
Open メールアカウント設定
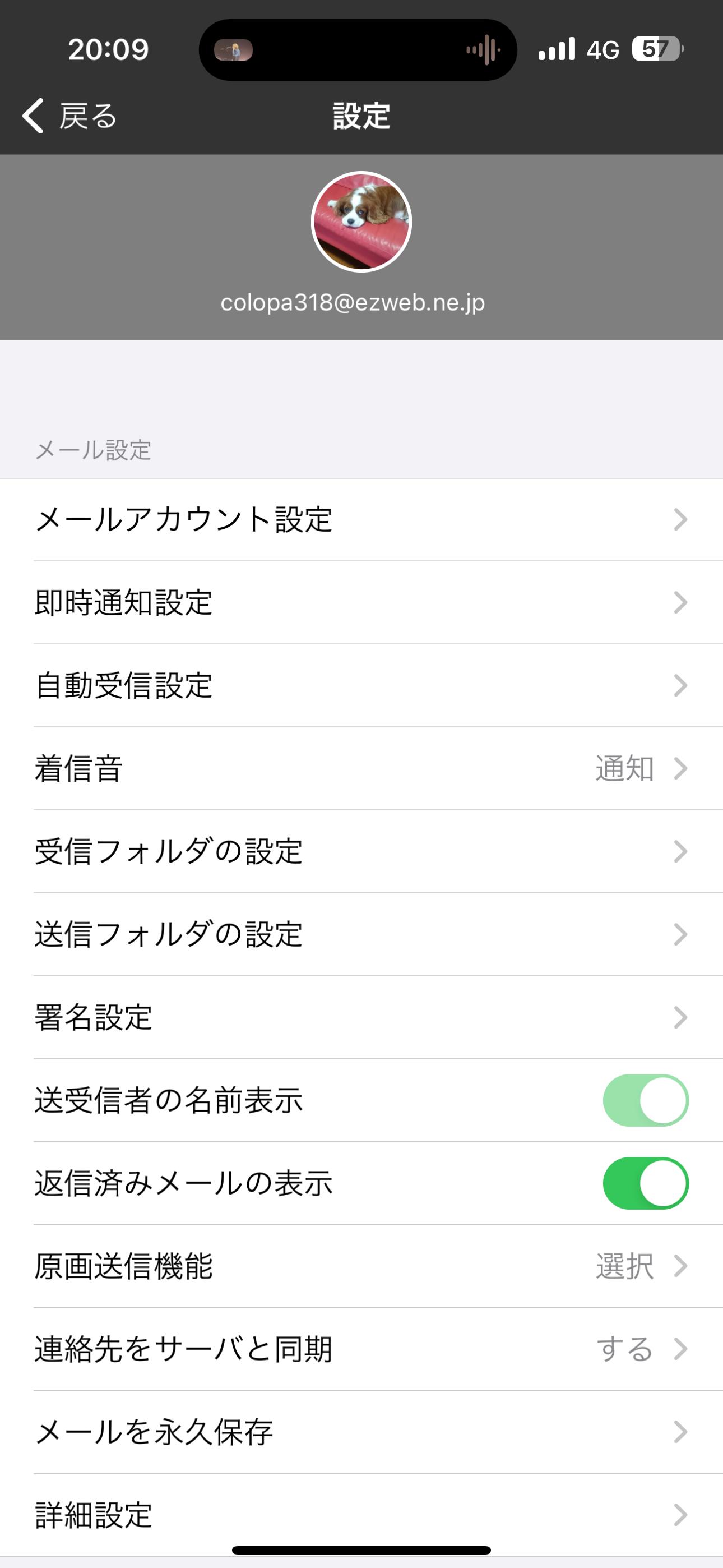coord(361,520)
